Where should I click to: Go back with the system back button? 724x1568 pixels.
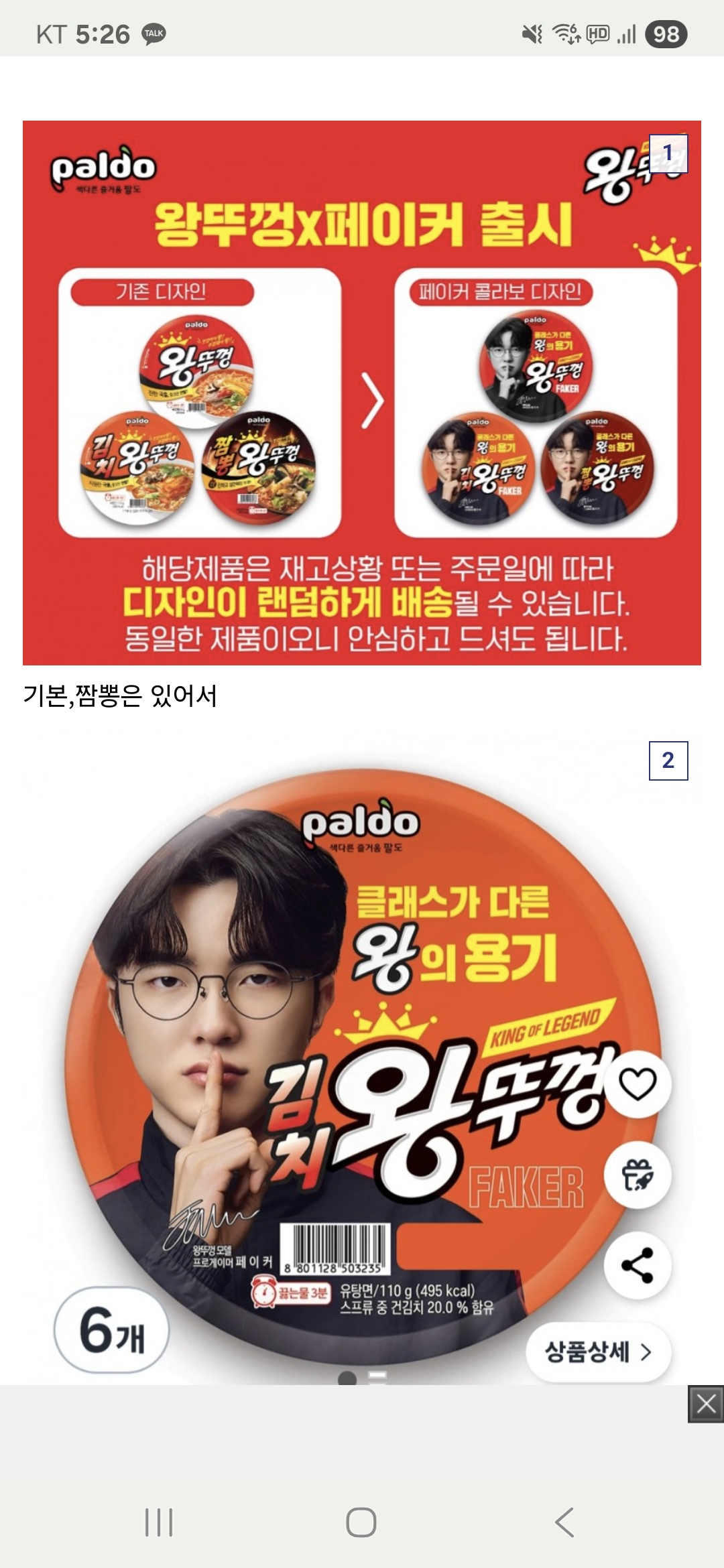click(x=564, y=1522)
